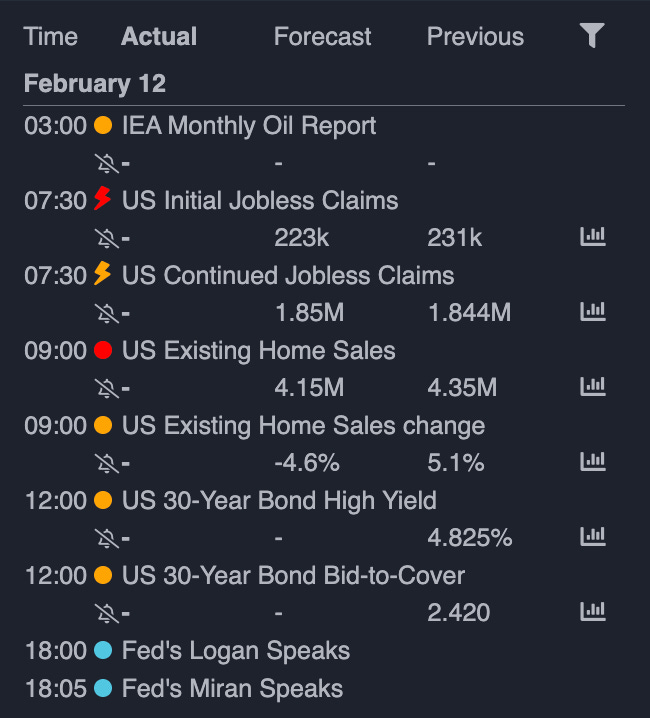
Task: View chart for US 30-Year Bond High Yield
Action: (593, 537)
